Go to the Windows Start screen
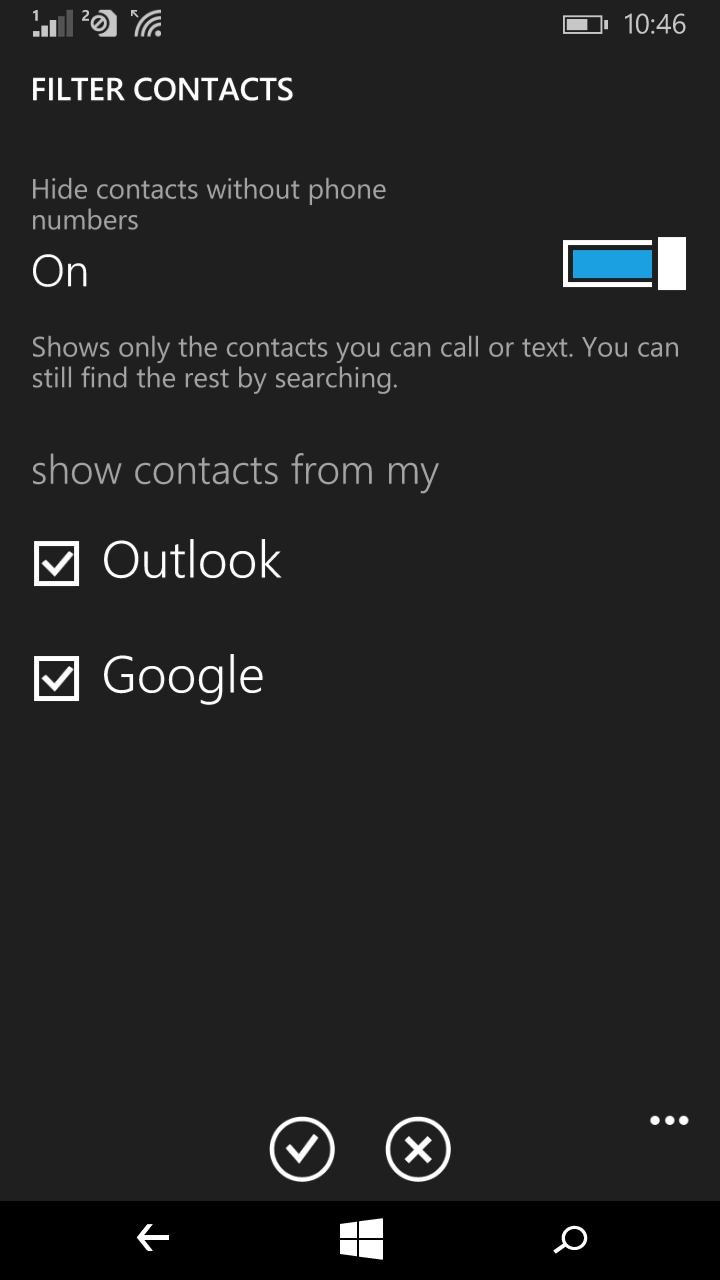The width and height of the screenshot is (720, 1280). (x=361, y=1239)
